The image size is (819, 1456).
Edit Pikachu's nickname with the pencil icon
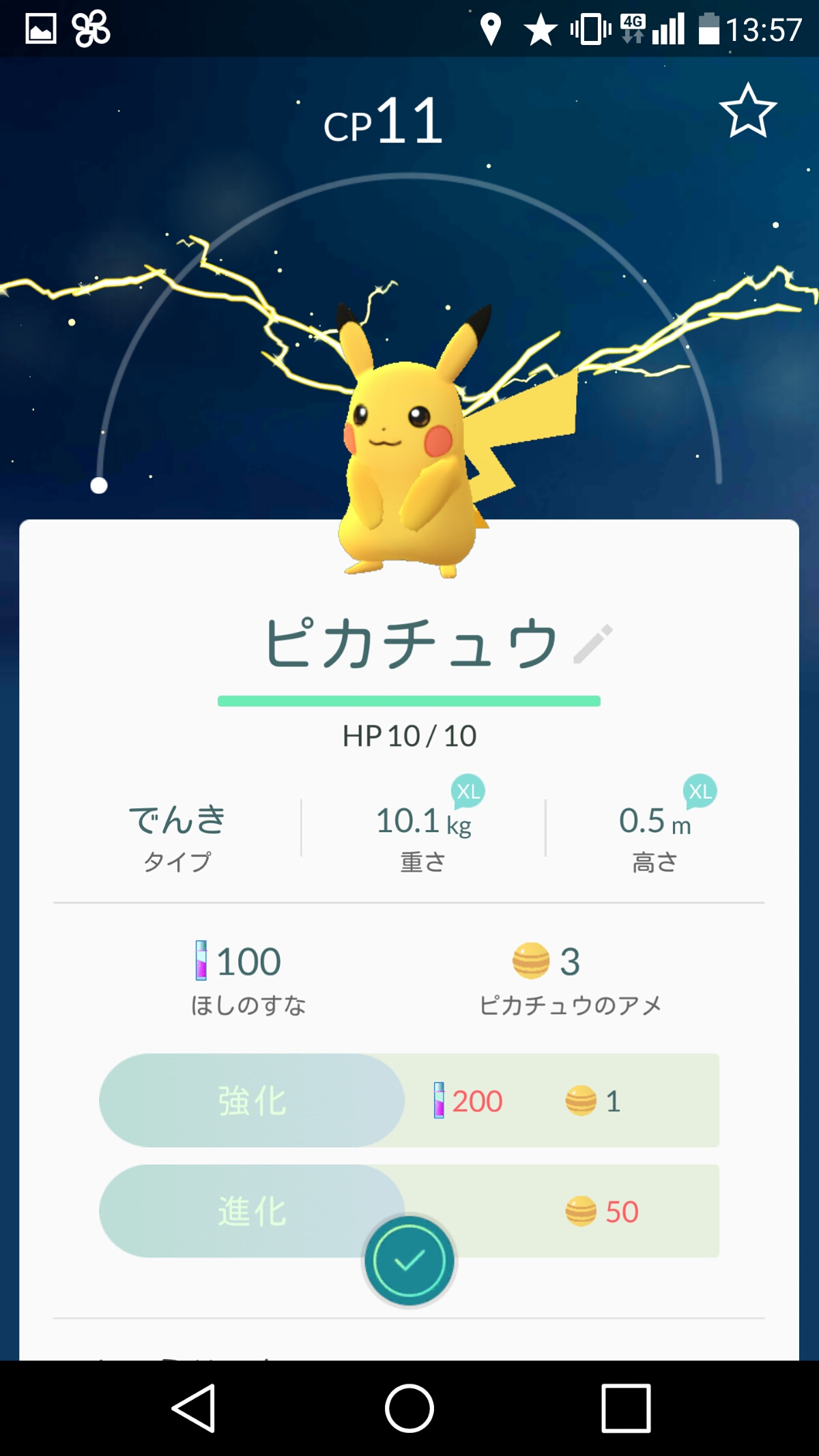[x=592, y=644]
